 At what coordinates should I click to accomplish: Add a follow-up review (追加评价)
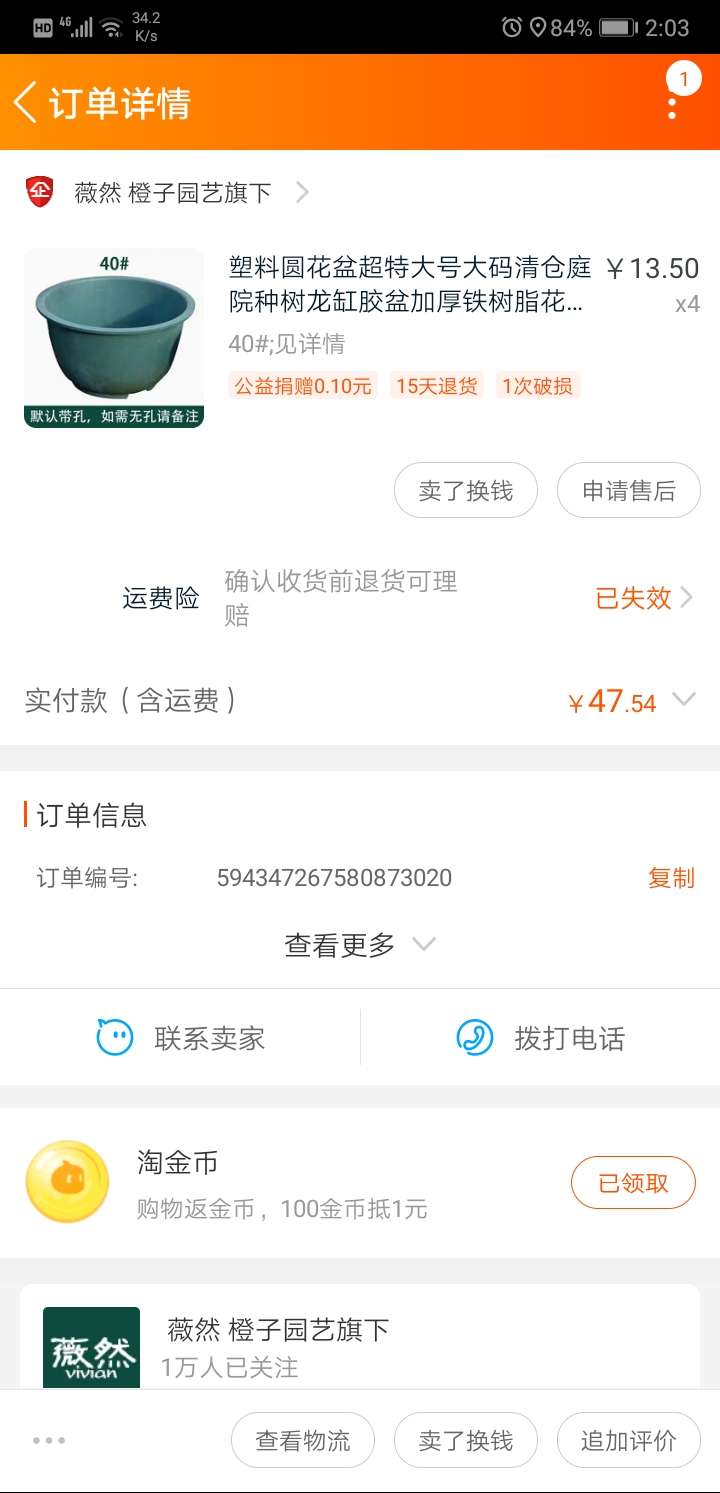[628, 1440]
